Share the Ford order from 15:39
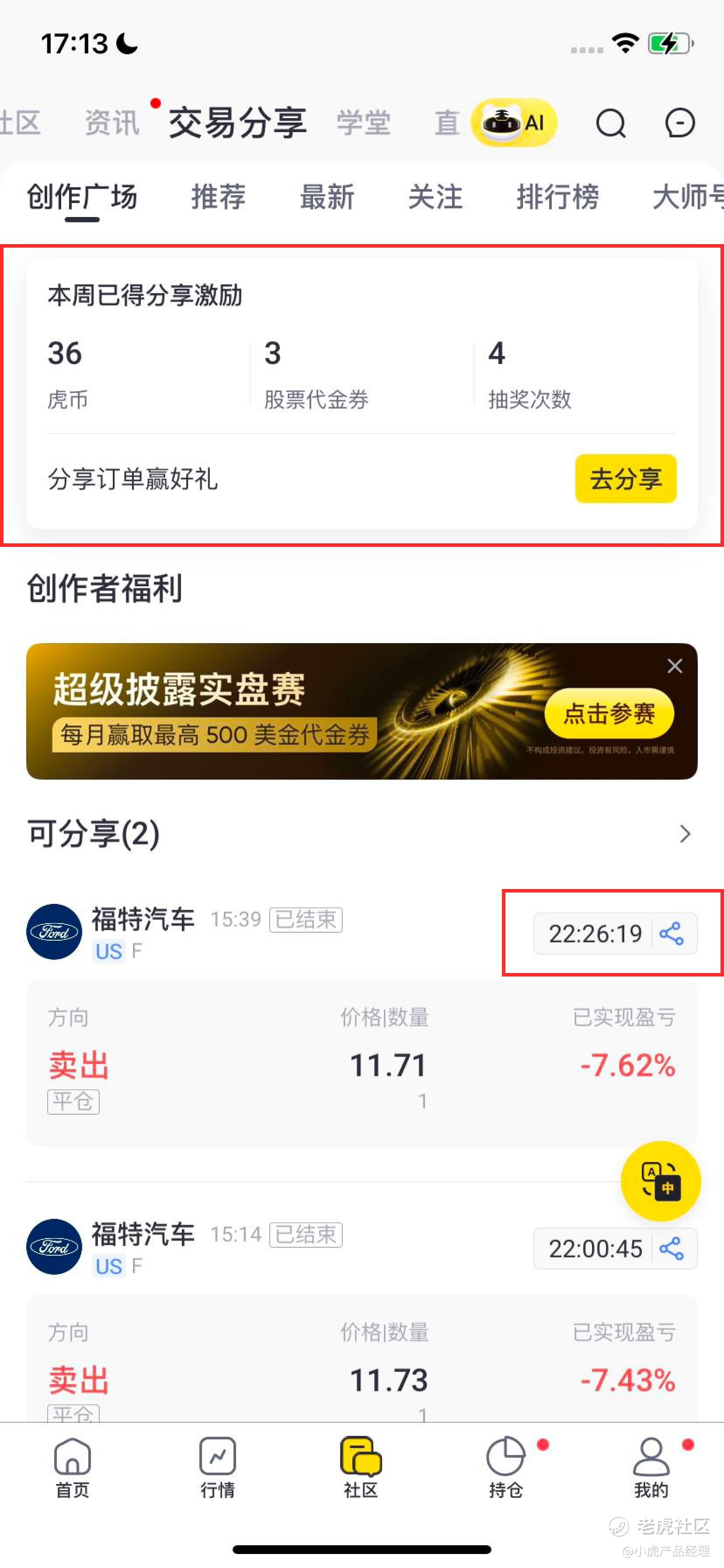The width and height of the screenshot is (724, 1568). [672, 933]
